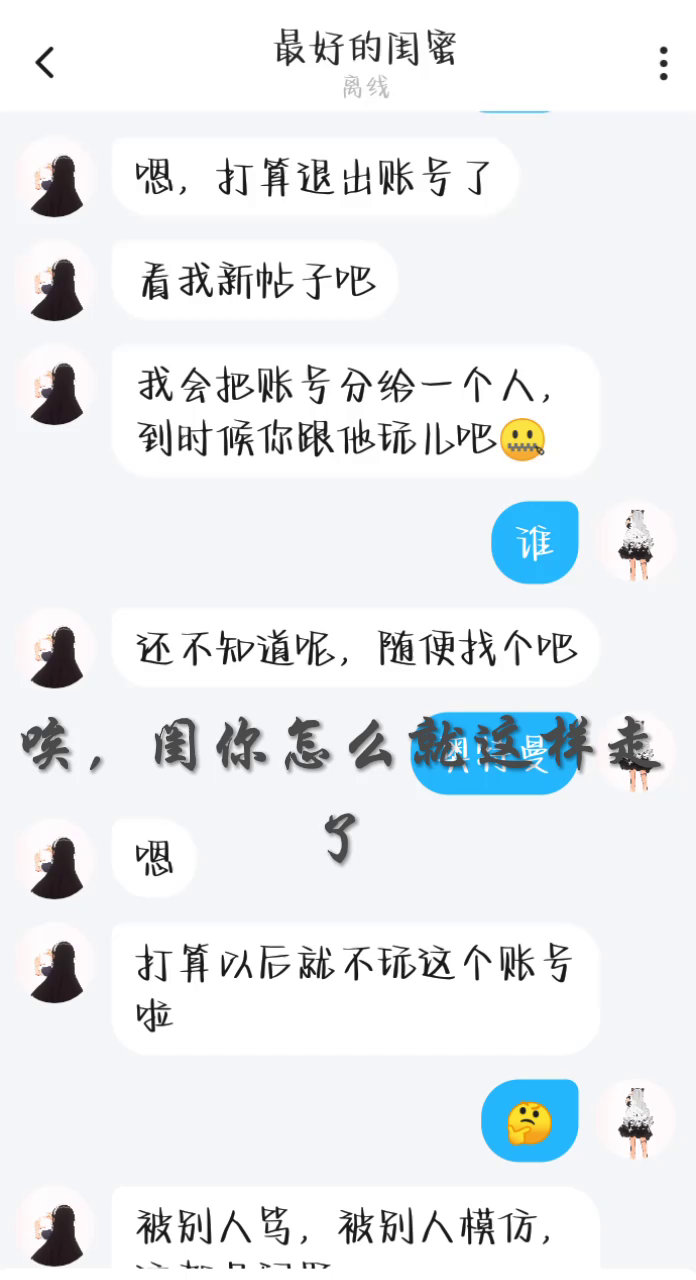Open the three-dot overflow menu
Screen dimensions: 696x1280
click(x=662, y=63)
